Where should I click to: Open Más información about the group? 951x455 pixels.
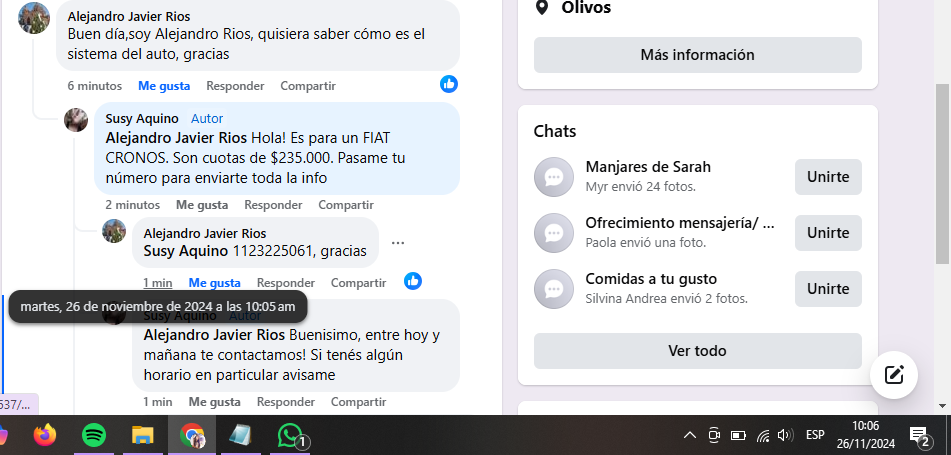pyautogui.click(x=697, y=55)
